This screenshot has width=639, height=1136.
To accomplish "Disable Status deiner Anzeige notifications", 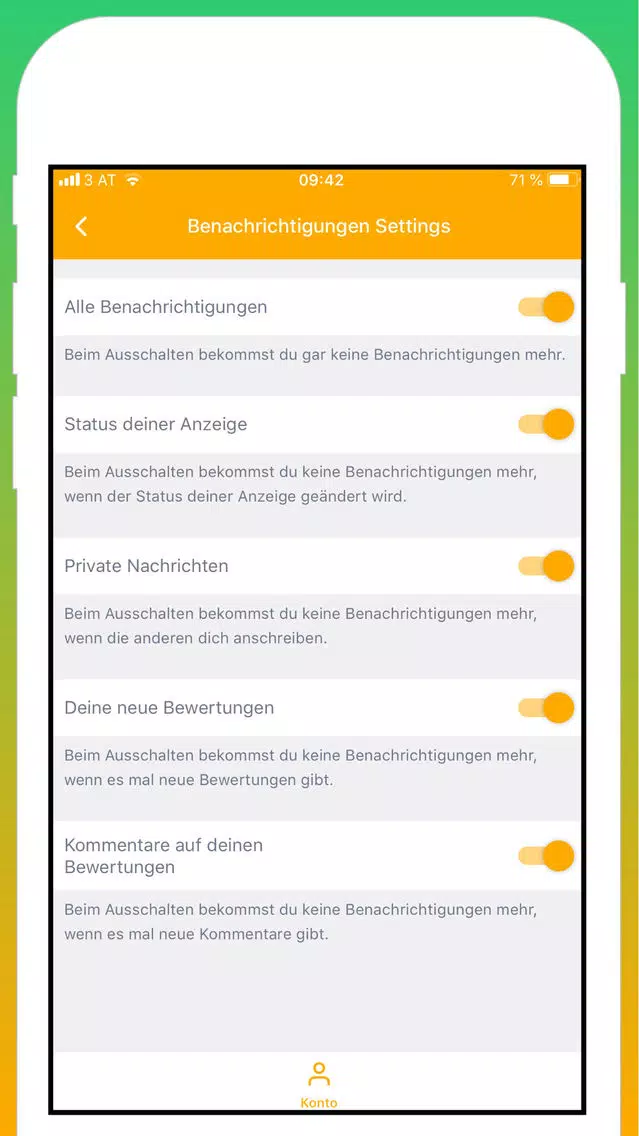I will (x=546, y=424).
